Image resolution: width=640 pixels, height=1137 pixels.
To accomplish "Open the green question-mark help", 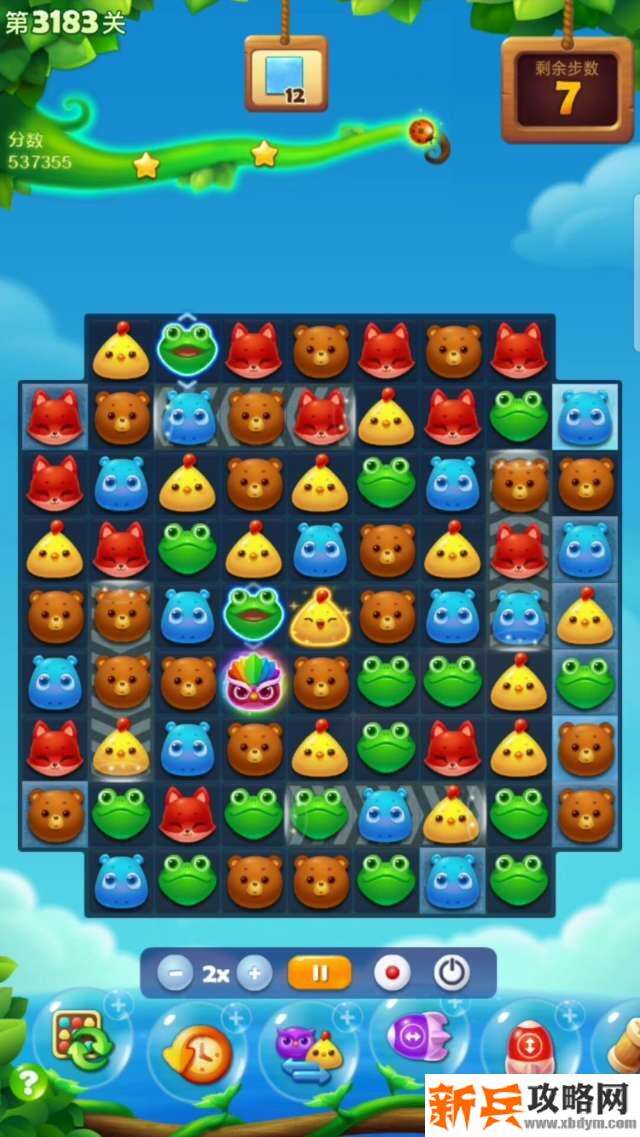I will [27, 1083].
